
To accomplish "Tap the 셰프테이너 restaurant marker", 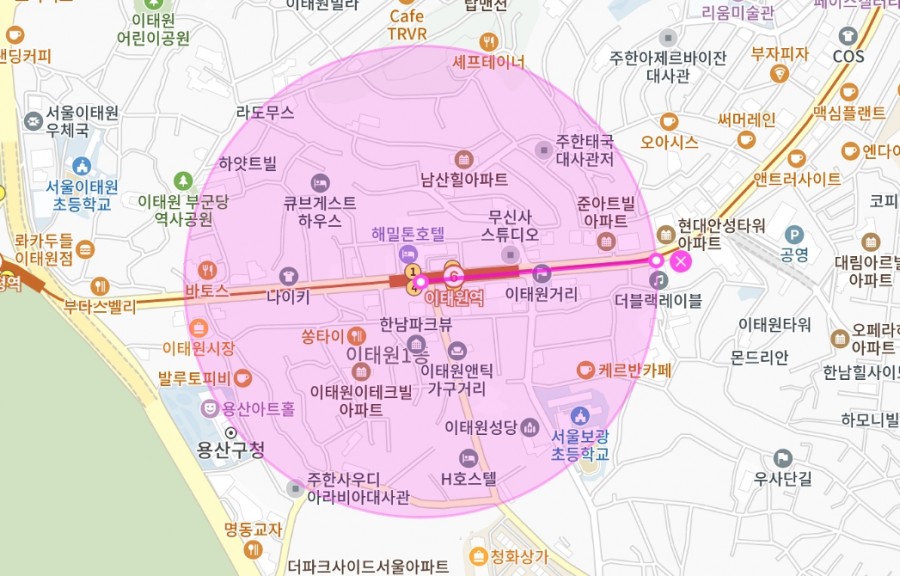I will [x=488, y=42].
